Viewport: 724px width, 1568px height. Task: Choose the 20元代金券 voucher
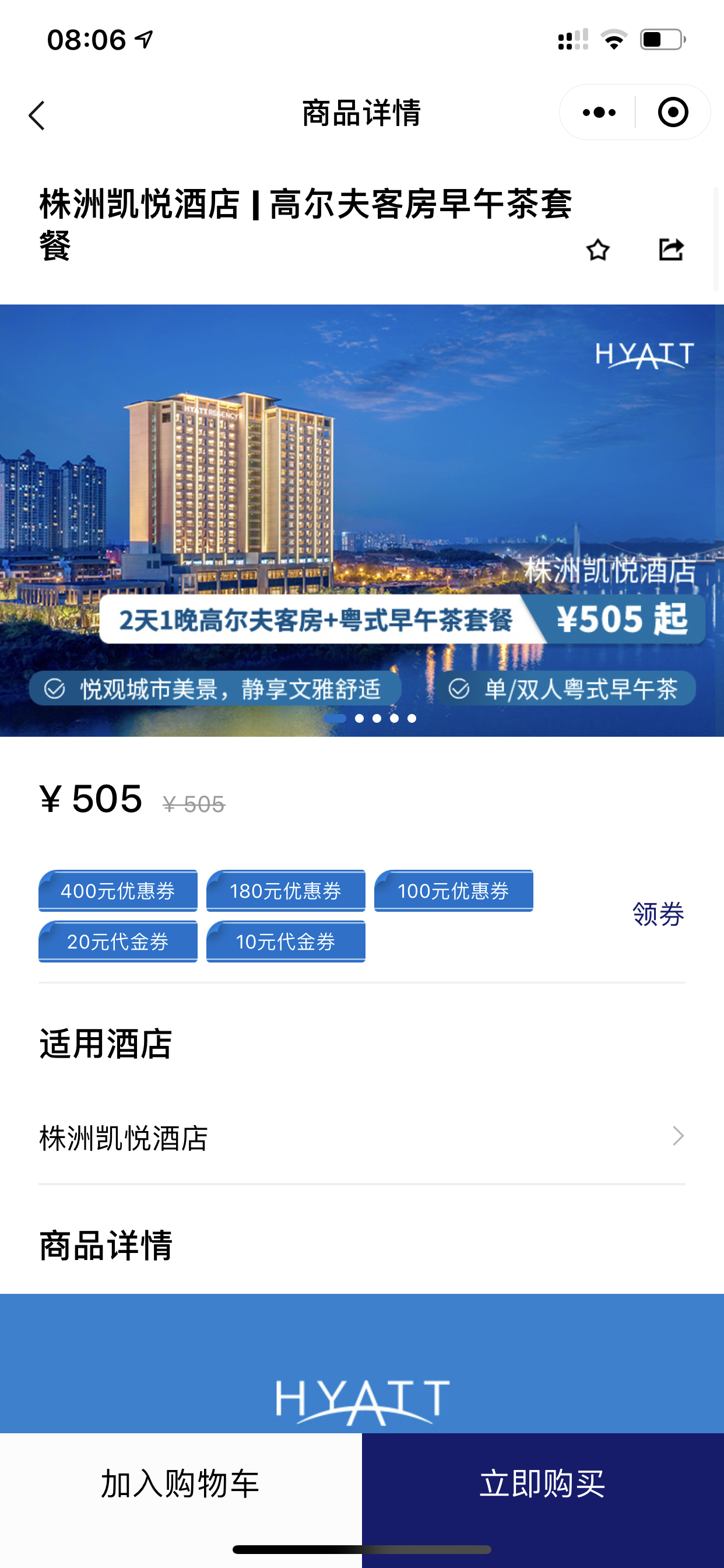coord(118,941)
